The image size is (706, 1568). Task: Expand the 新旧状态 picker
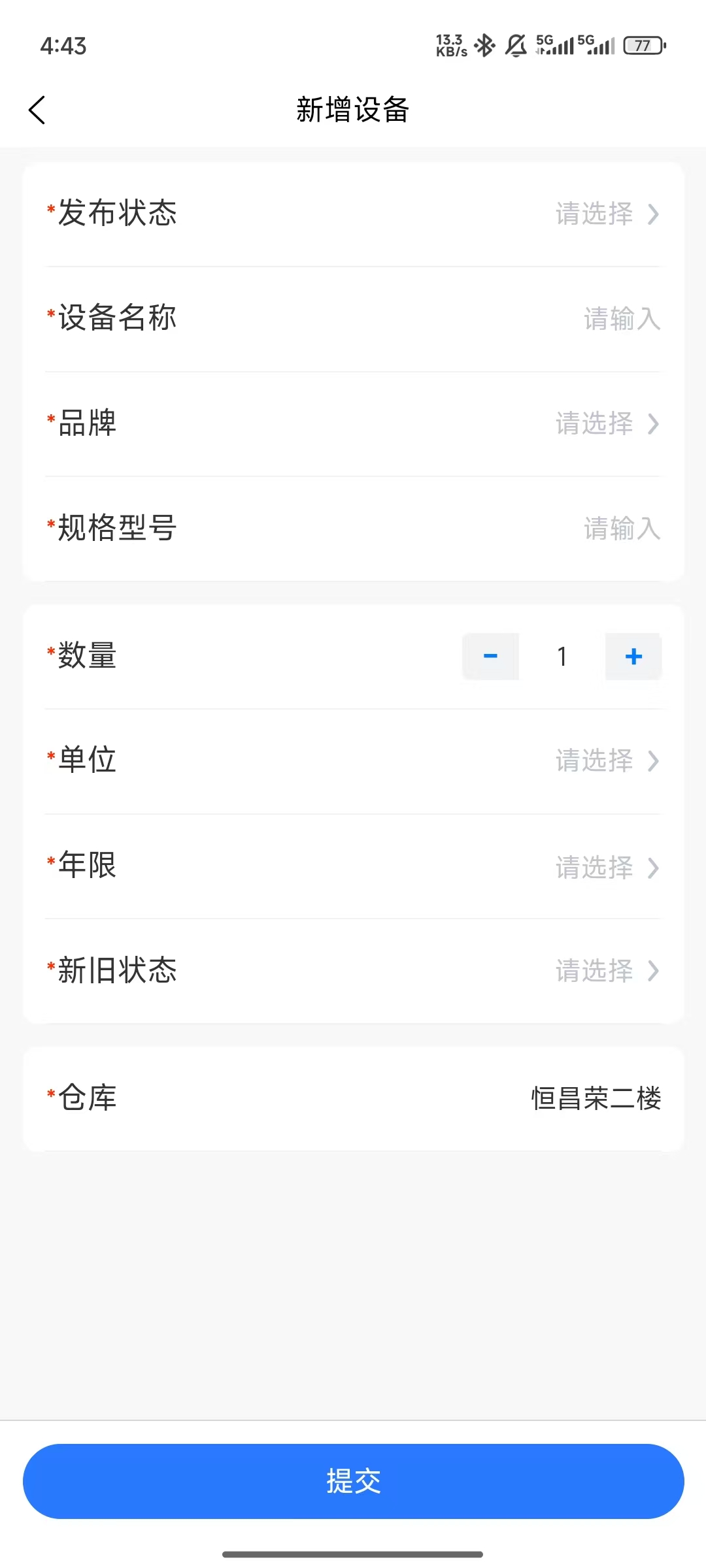pyautogui.click(x=606, y=971)
